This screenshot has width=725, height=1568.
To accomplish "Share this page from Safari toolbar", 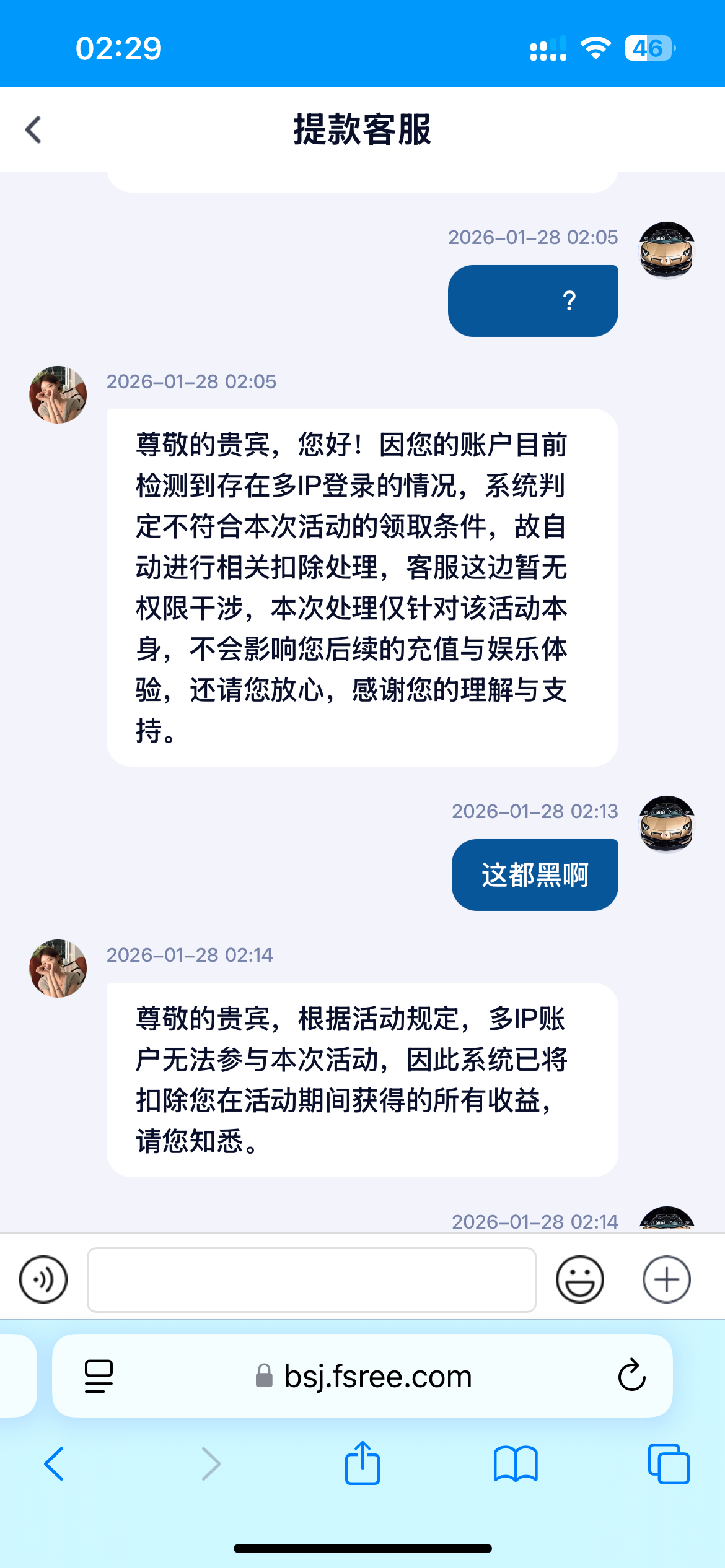I will coord(362,1464).
